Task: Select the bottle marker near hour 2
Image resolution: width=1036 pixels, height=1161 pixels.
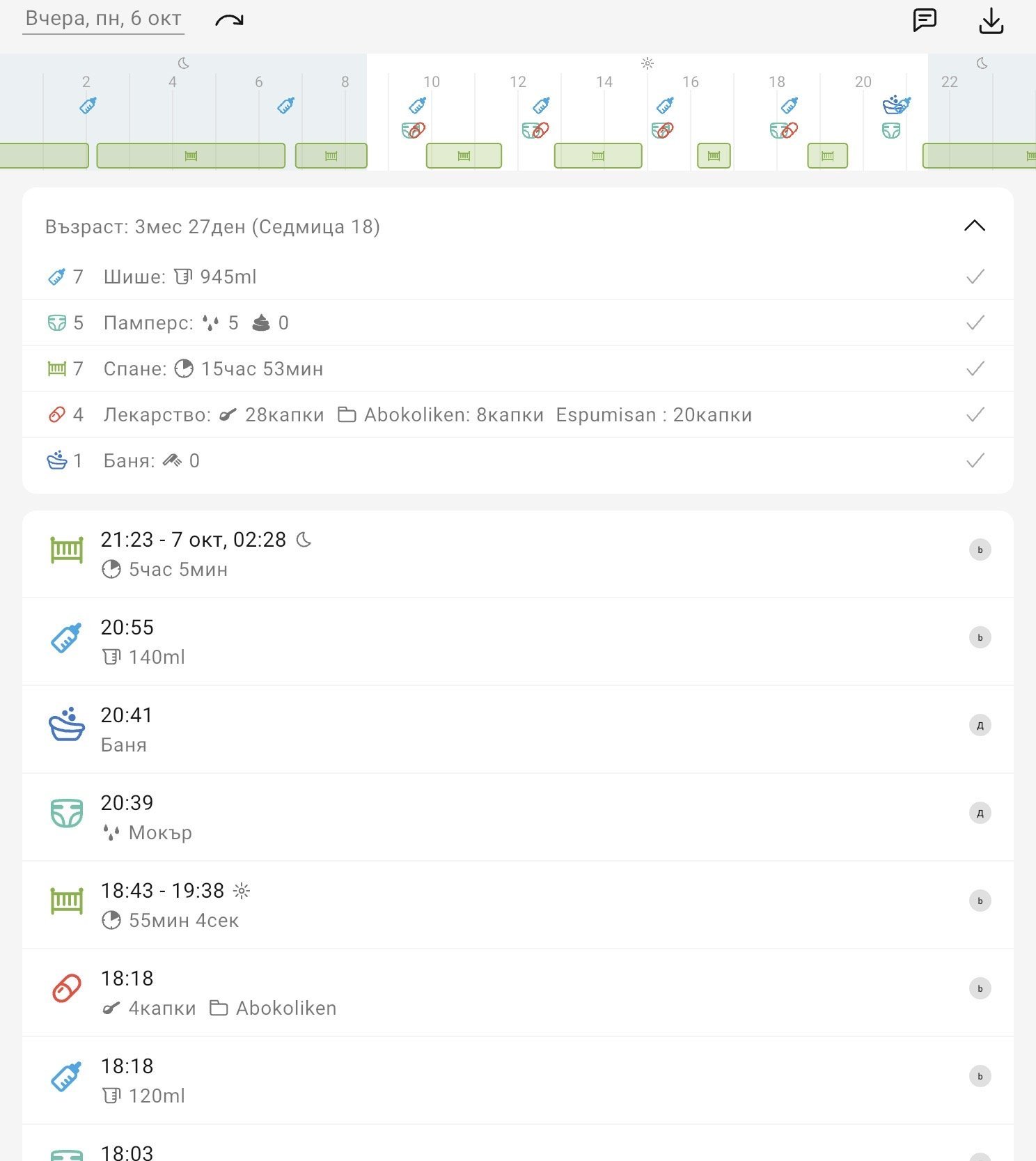Action: point(88,105)
